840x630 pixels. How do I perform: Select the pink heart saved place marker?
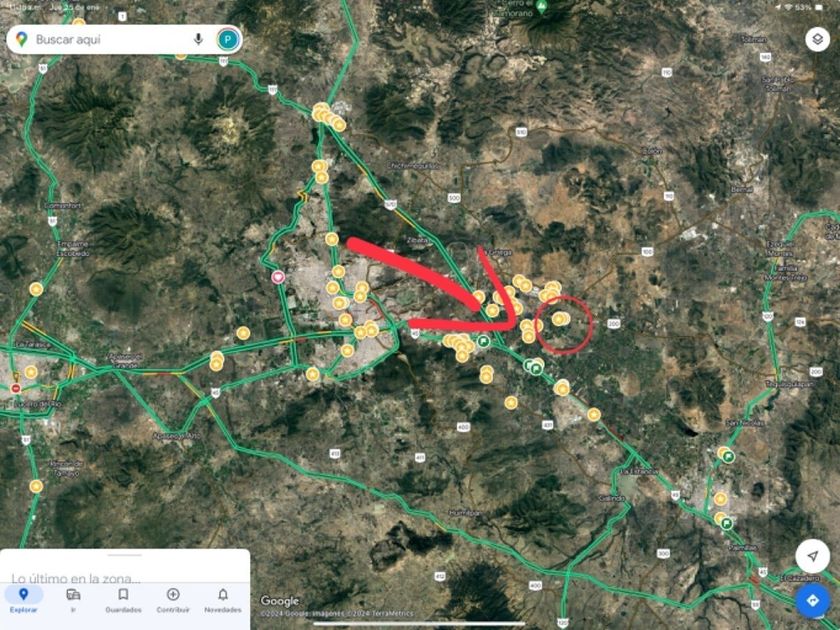[278, 277]
